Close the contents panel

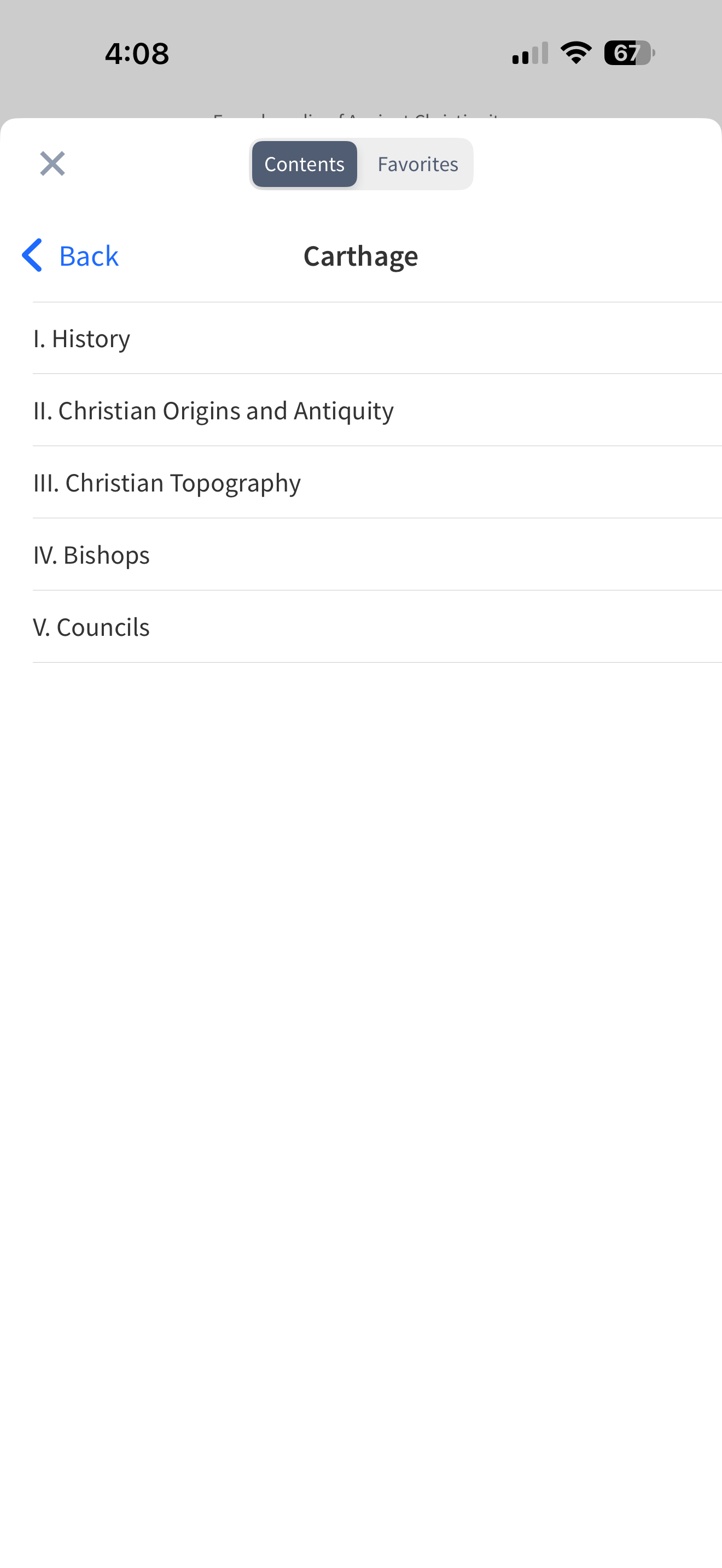53,163
